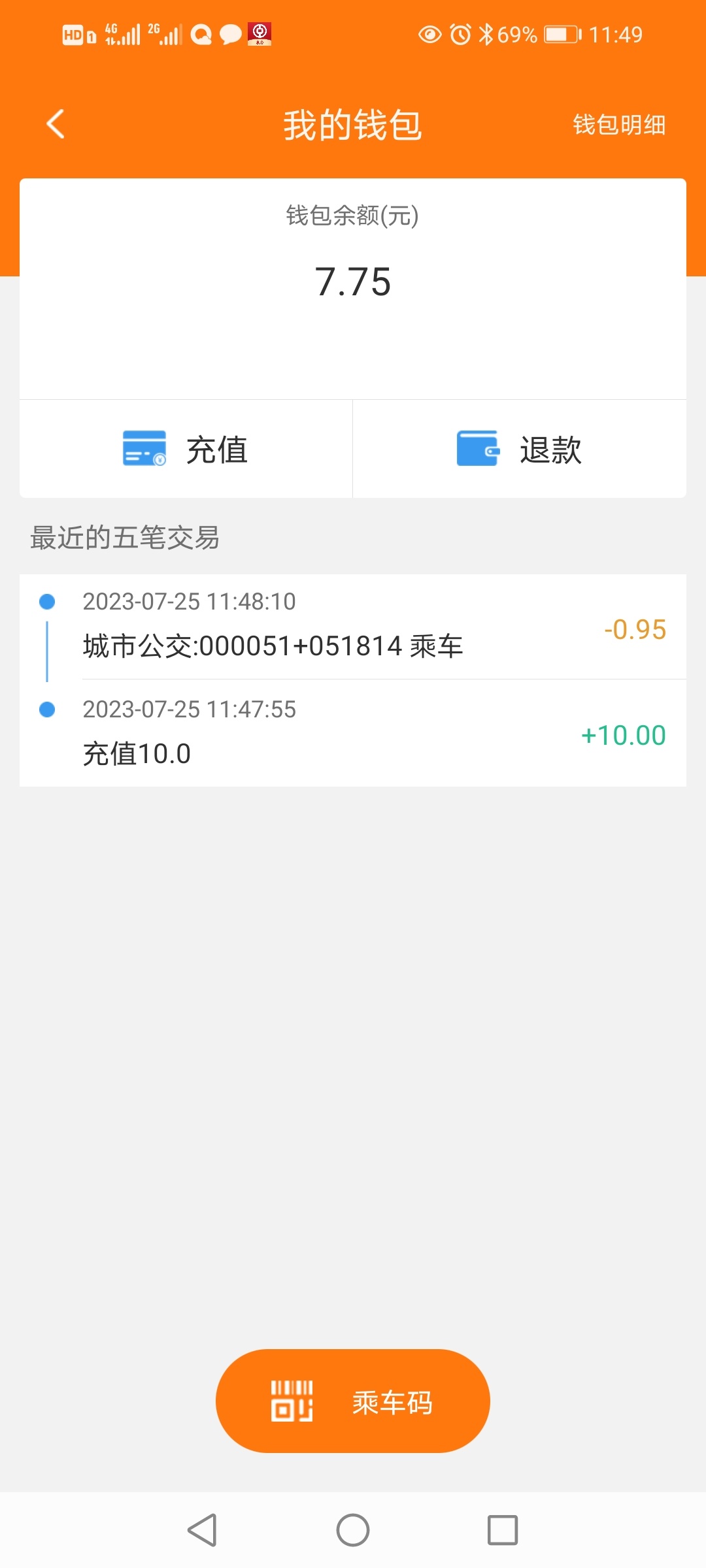Image resolution: width=706 pixels, height=1568 pixels.
Task: Request a refund via 退款
Action: click(x=519, y=449)
